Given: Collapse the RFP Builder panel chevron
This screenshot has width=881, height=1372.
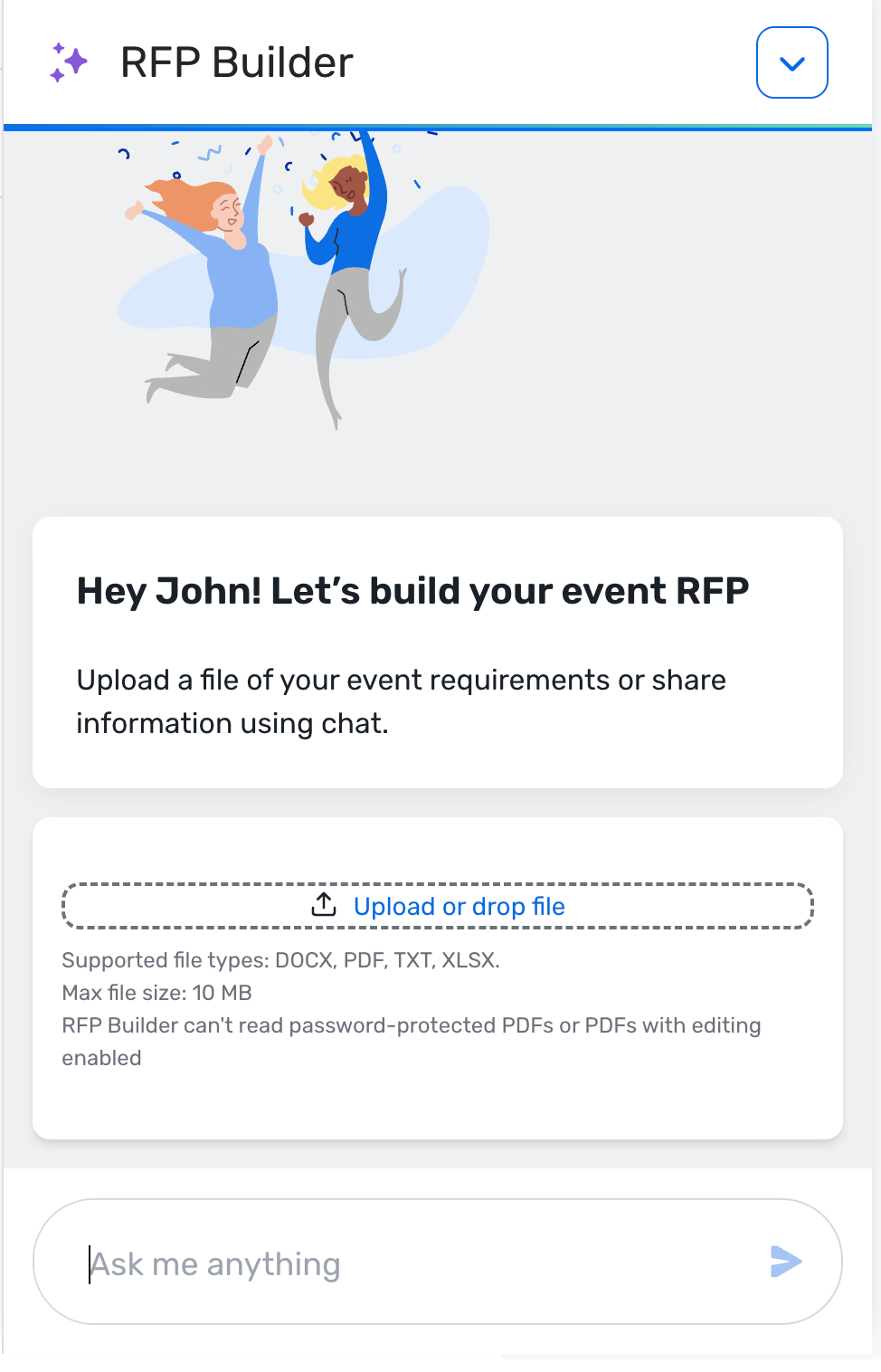Looking at the screenshot, I should tap(791, 62).
